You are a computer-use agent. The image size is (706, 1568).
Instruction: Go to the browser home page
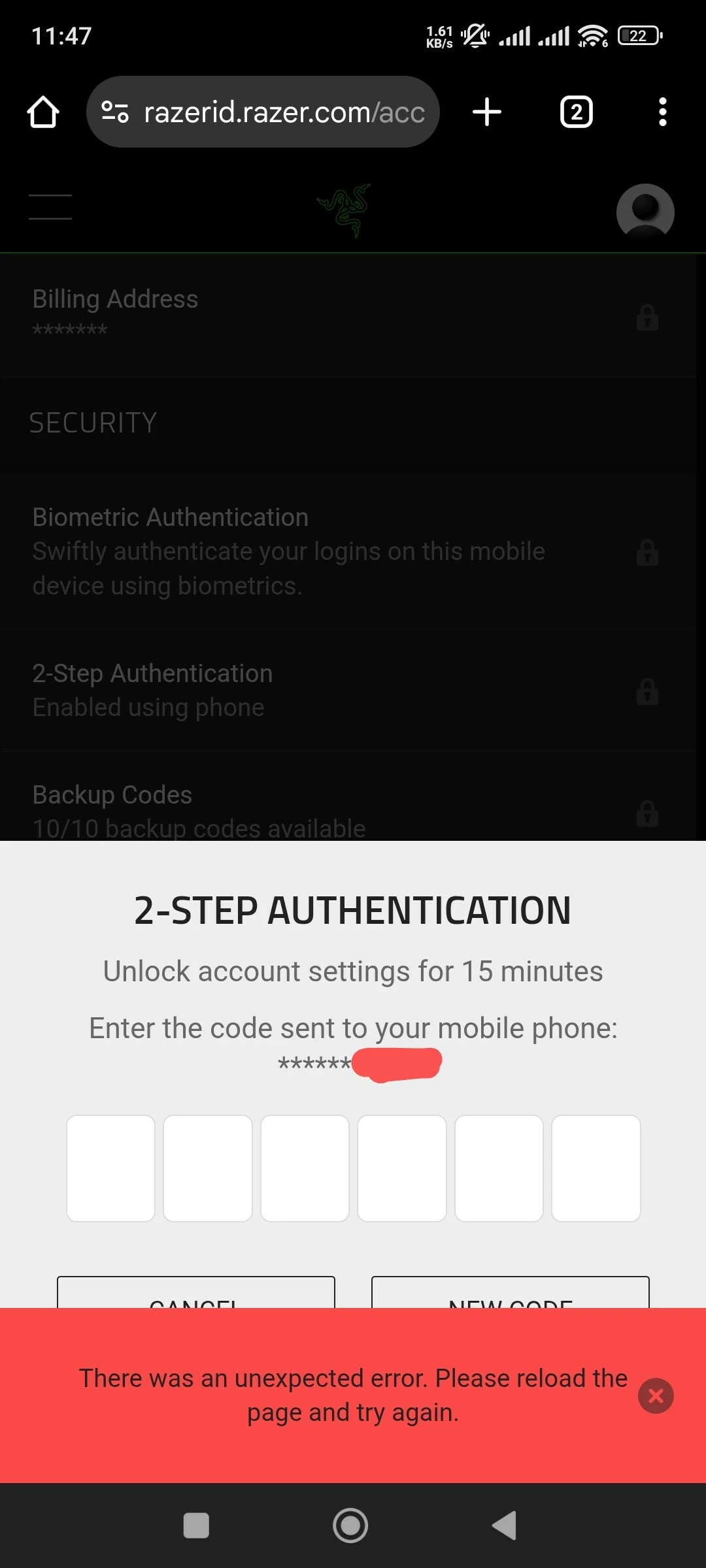(43, 112)
